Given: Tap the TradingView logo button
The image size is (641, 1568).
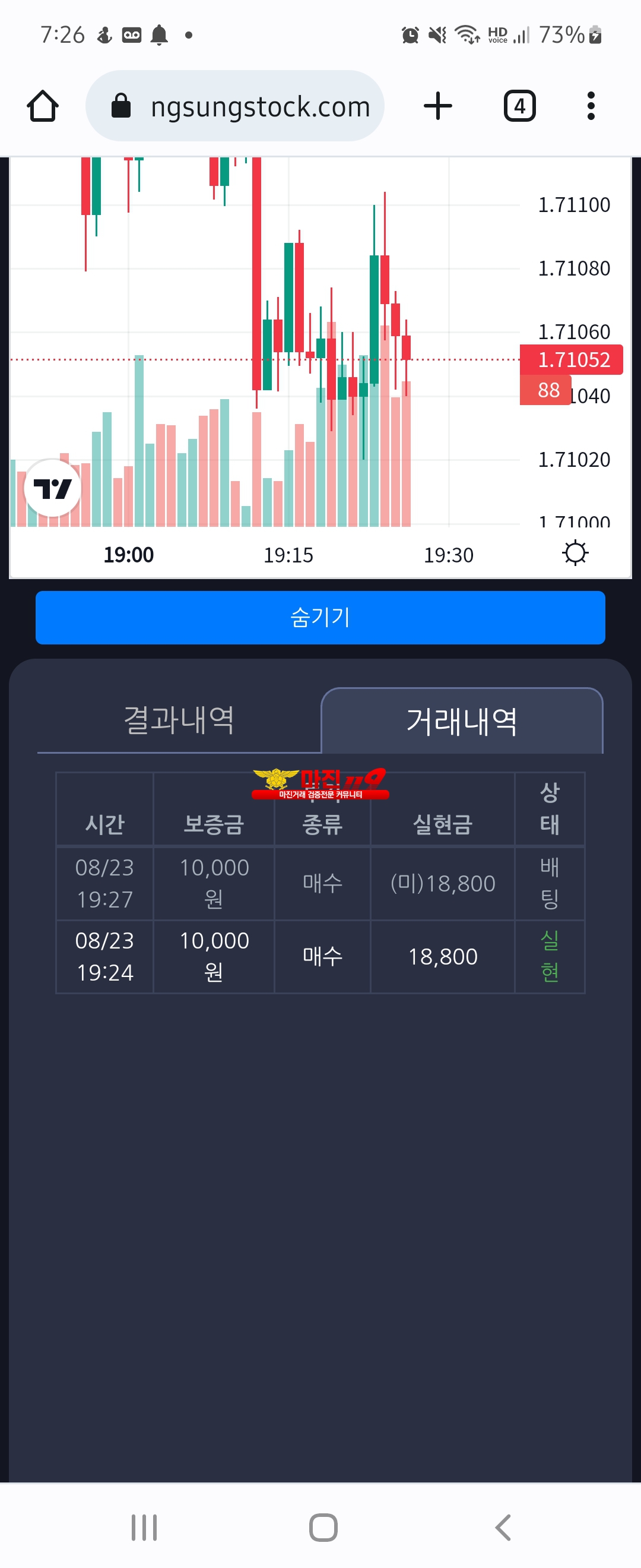Looking at the screenshot, I should 52,488.
